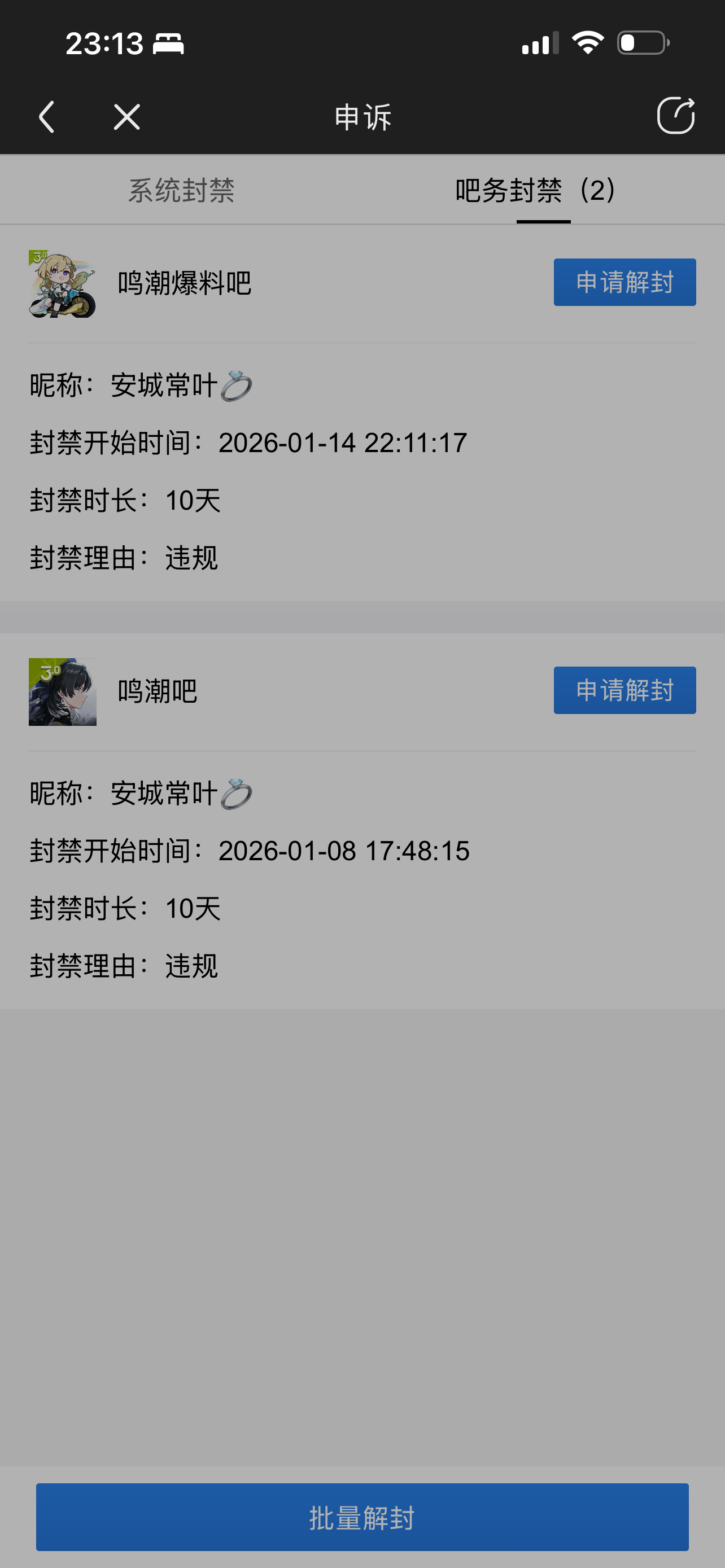
Task: Go back using the top-left arrow
Action: 47,117
